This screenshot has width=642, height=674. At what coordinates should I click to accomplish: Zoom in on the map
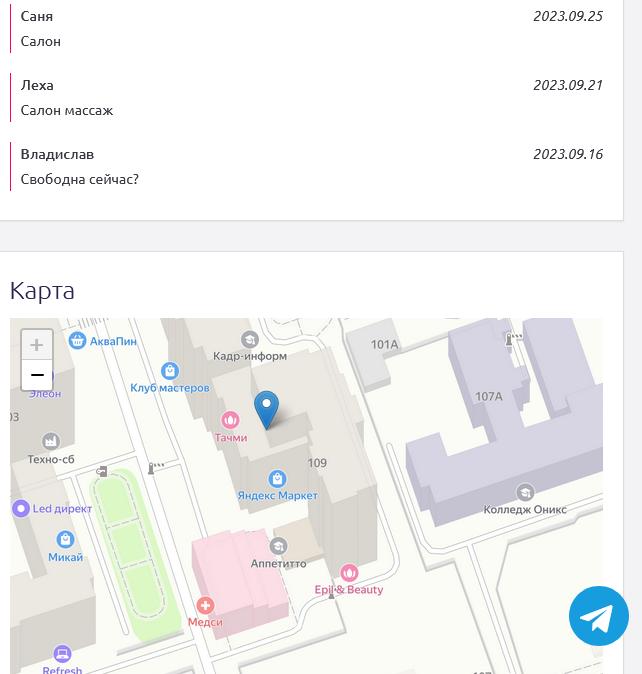coord(37,345)
